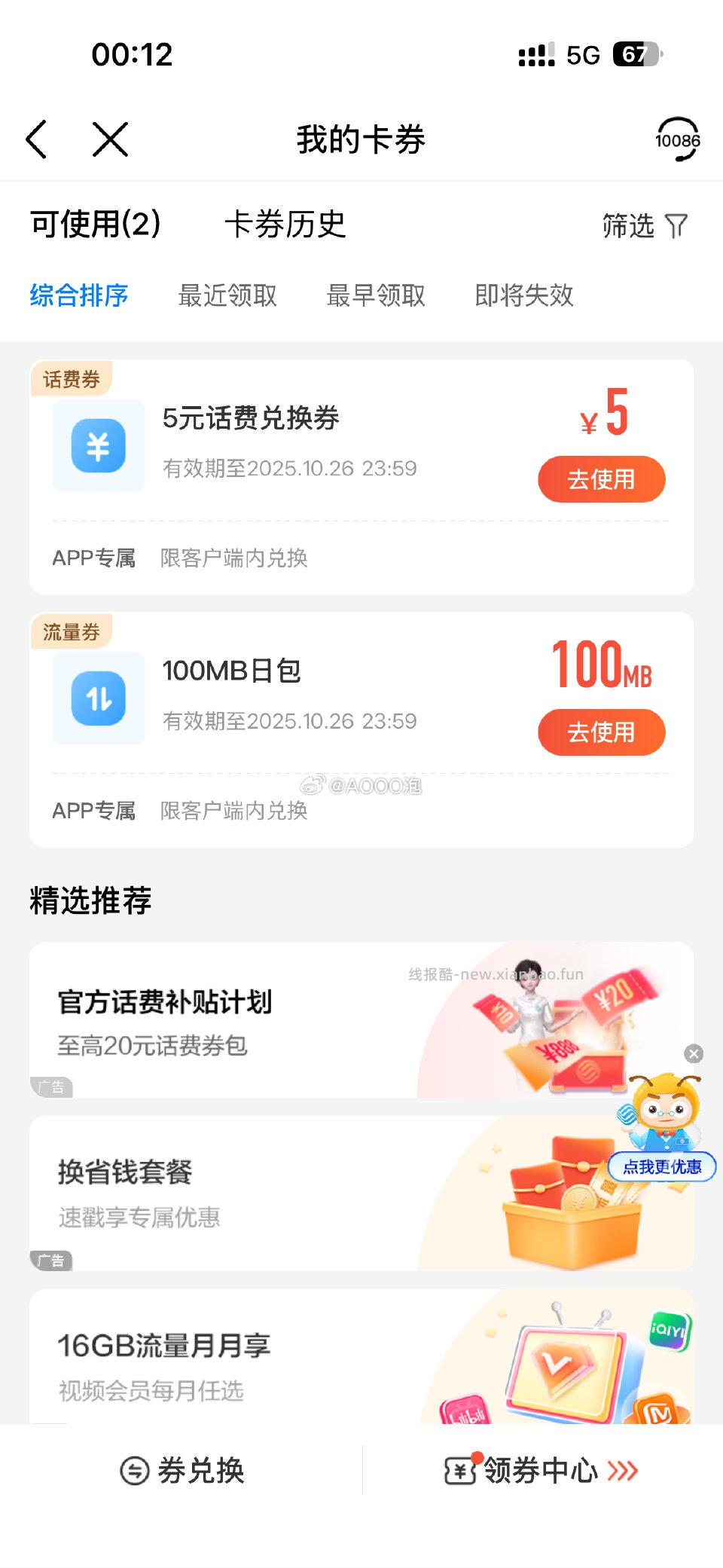Dismiss the 官方话费补贴计划 ad with its X
This screenshot has width=723, height=1568.
(x=691, y=1053)
